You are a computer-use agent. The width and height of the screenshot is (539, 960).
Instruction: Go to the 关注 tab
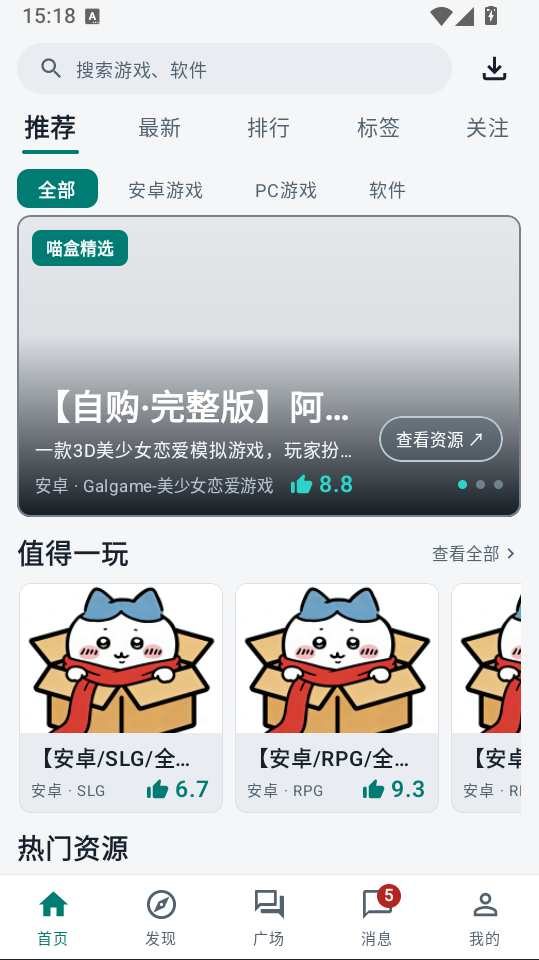(487, 128)
